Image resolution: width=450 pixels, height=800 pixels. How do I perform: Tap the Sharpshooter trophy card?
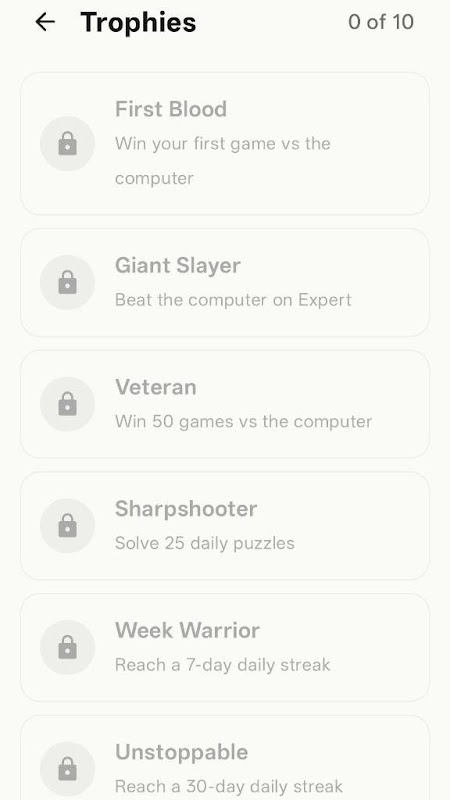click(x=224, y=526)
